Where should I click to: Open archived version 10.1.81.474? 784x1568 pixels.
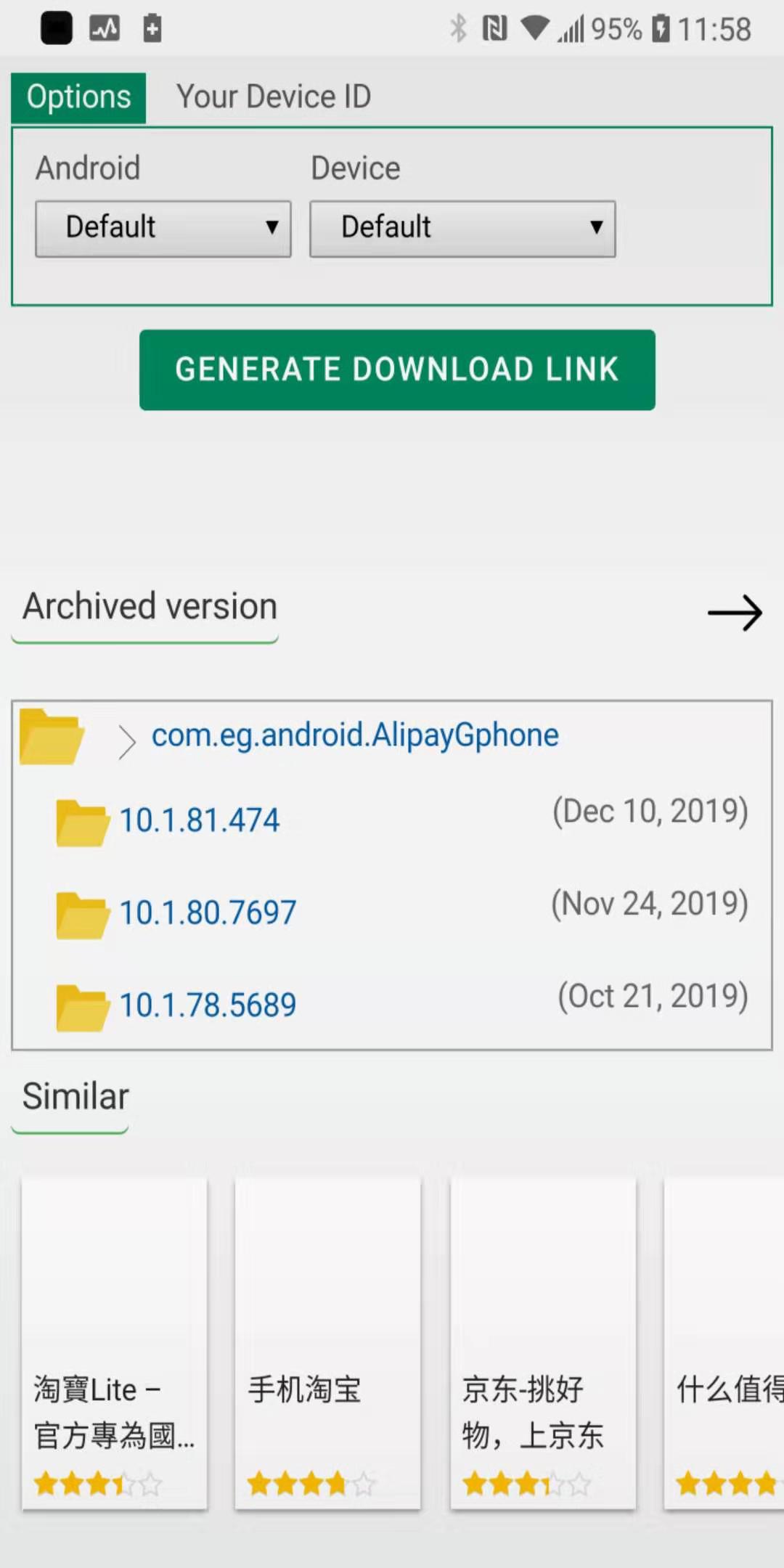pyautogui.click(x=199, y=821)
